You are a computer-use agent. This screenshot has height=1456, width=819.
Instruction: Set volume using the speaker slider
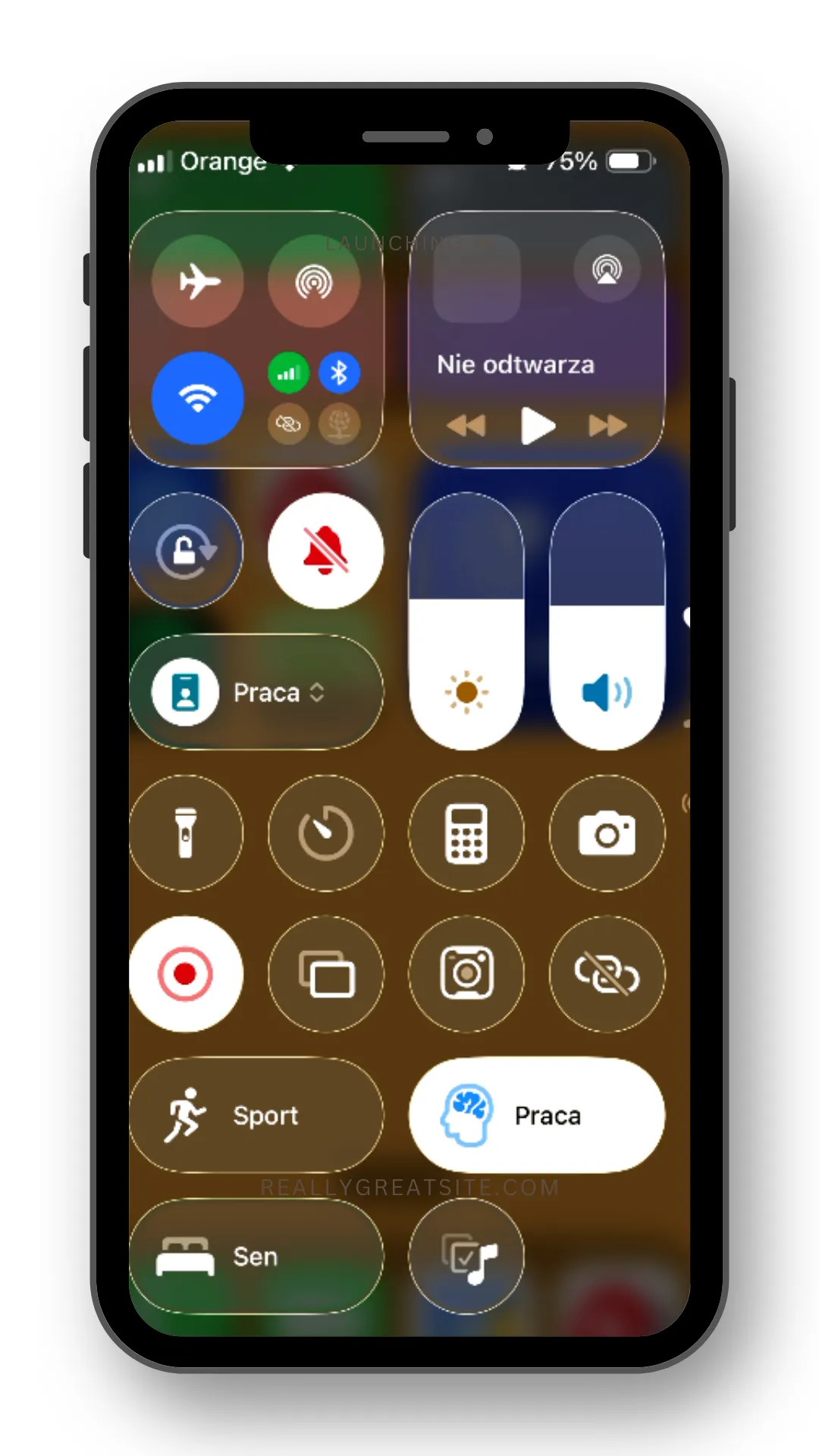click(x=607, y=622)
